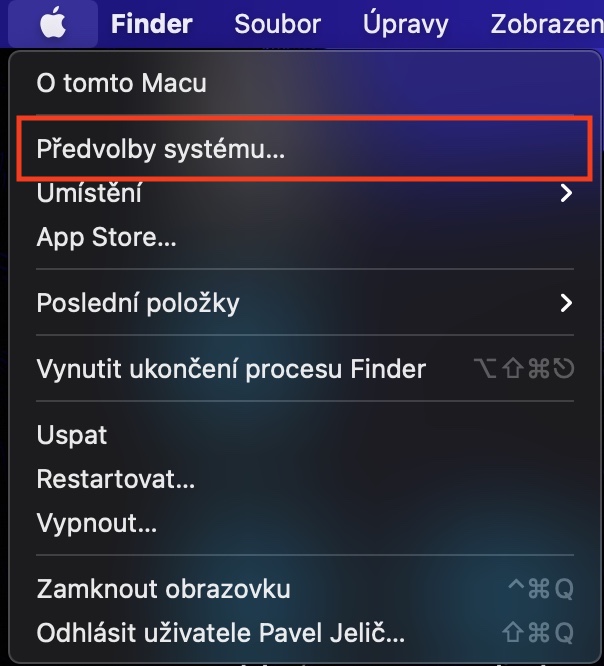The width and height of the screenshot is (604, 666).
Task: Select O tomto Macu
Action: 121,82
